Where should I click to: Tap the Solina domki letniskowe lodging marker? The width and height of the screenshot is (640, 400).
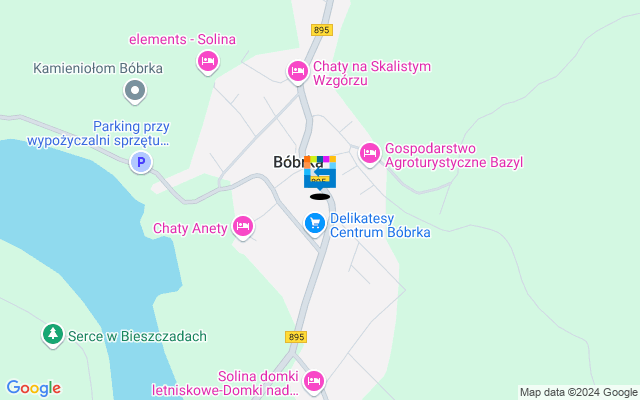[314, 380]
